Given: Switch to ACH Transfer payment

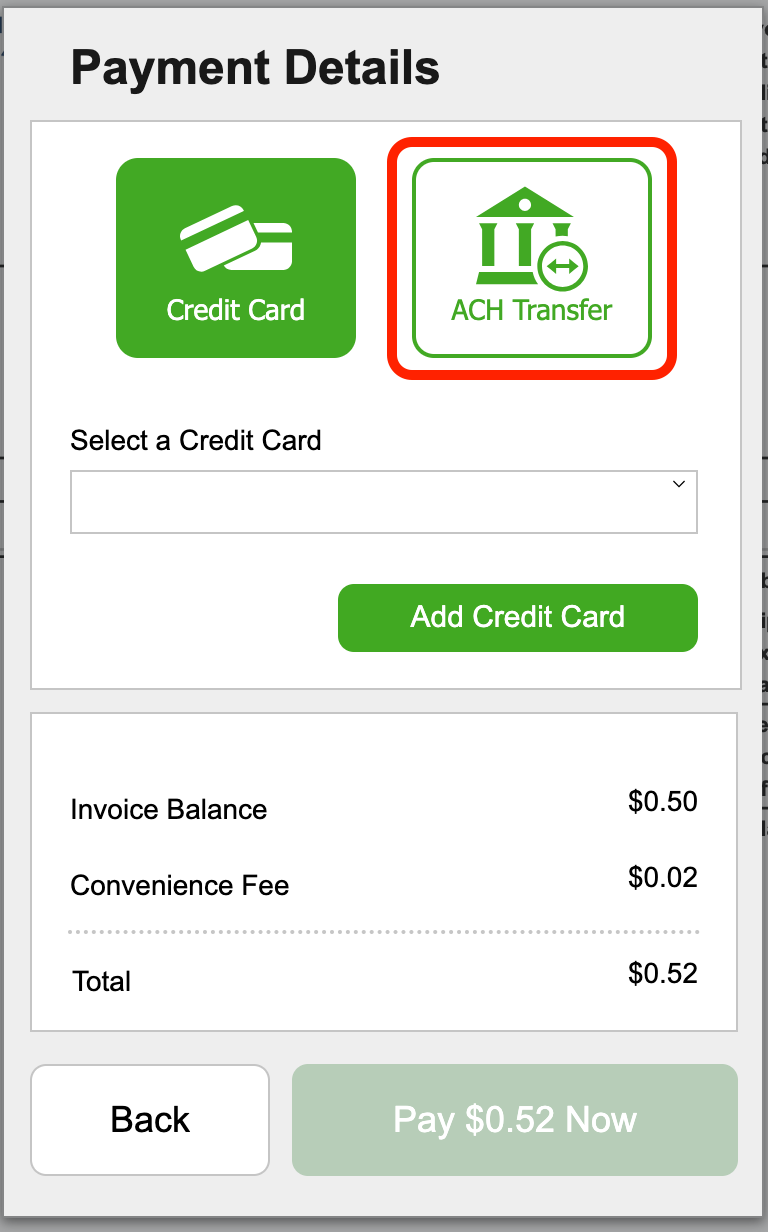Looking at the screenshot, I should click(x=532, y=258).
